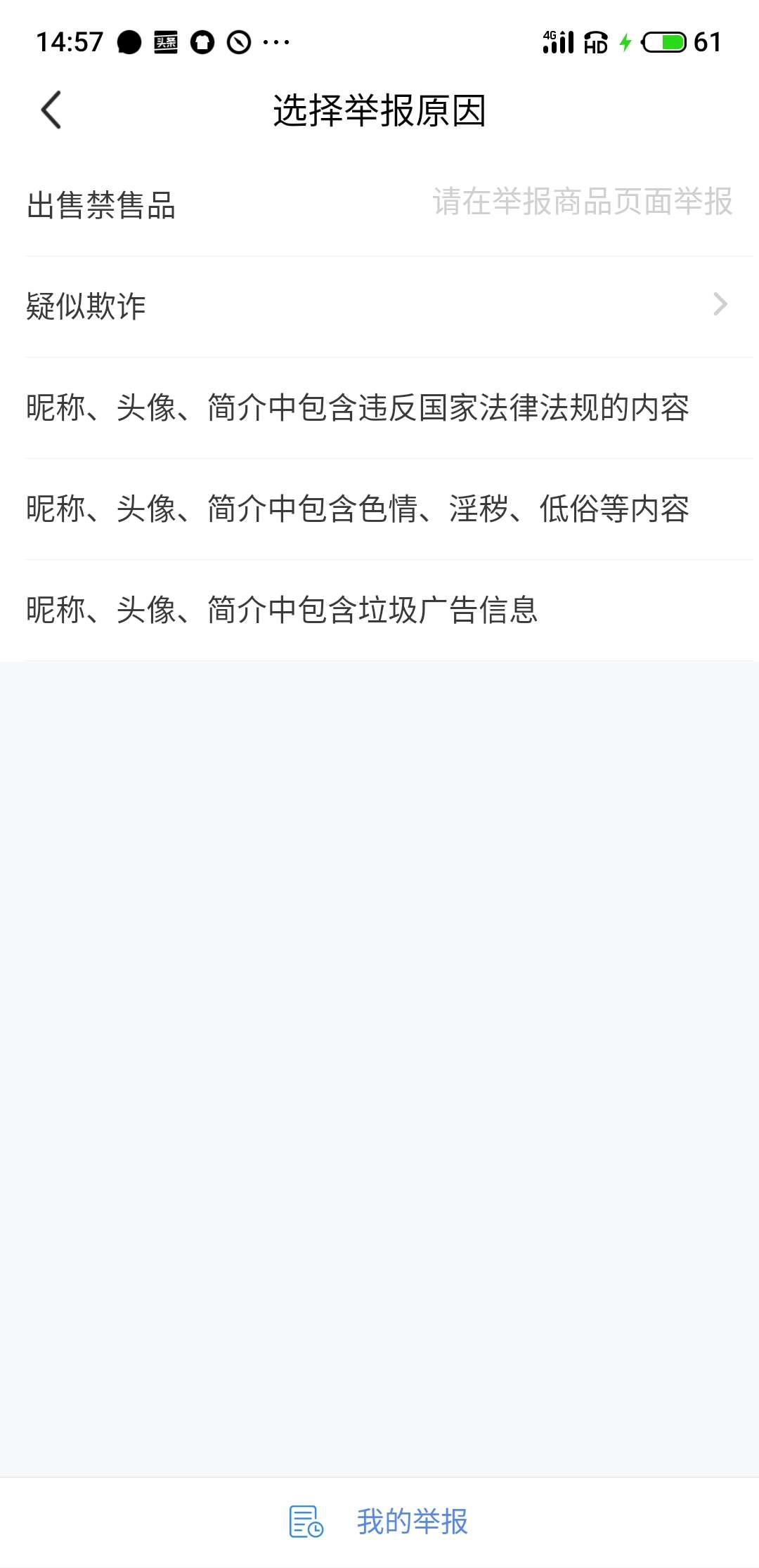Image resolution: width=759 pixels, height=1568 pixels.
Task: Click the charging battery indicator
Action: pyautogui.click(x=663, y=42)
